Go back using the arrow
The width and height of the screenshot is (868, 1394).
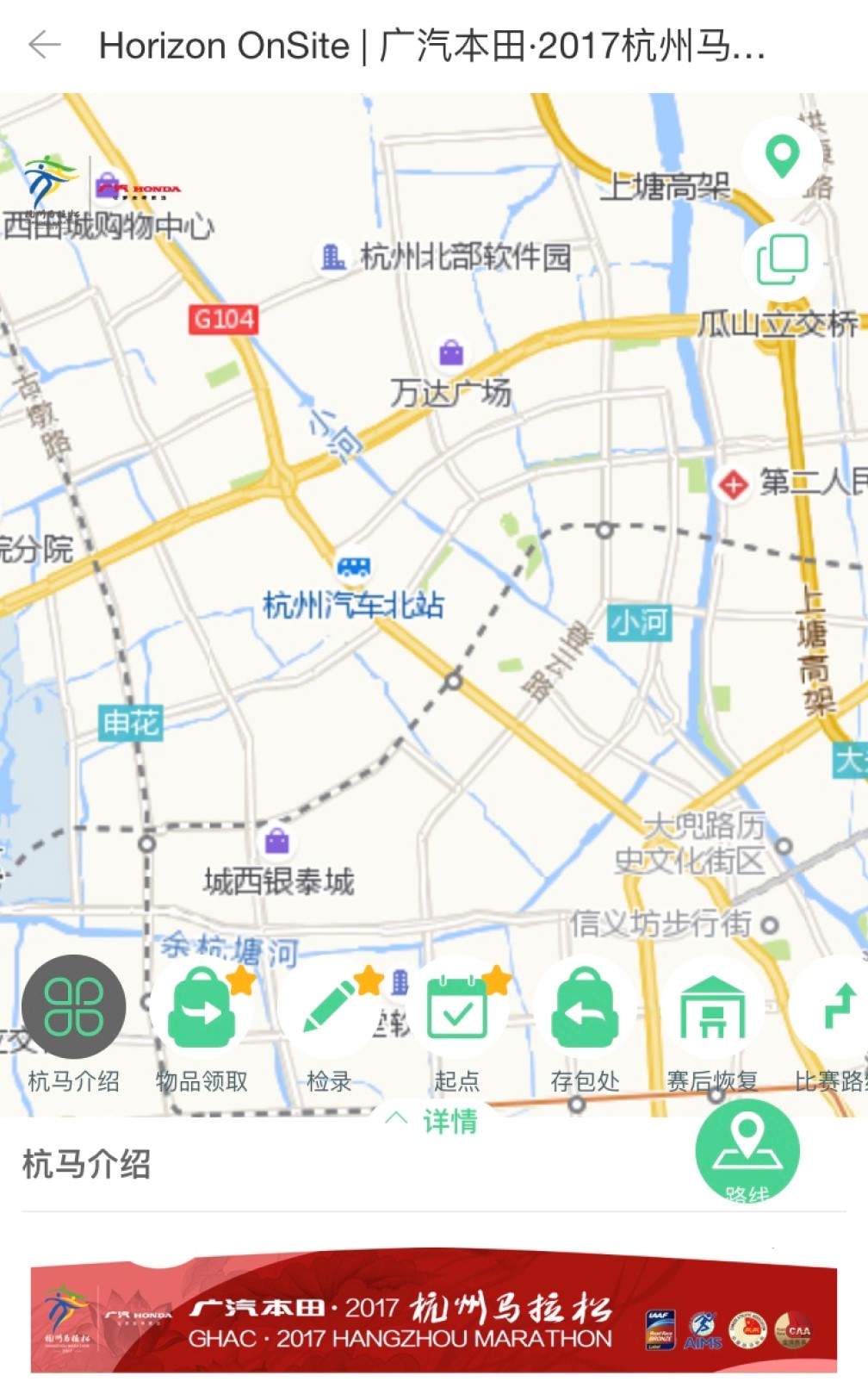[45, 45]
